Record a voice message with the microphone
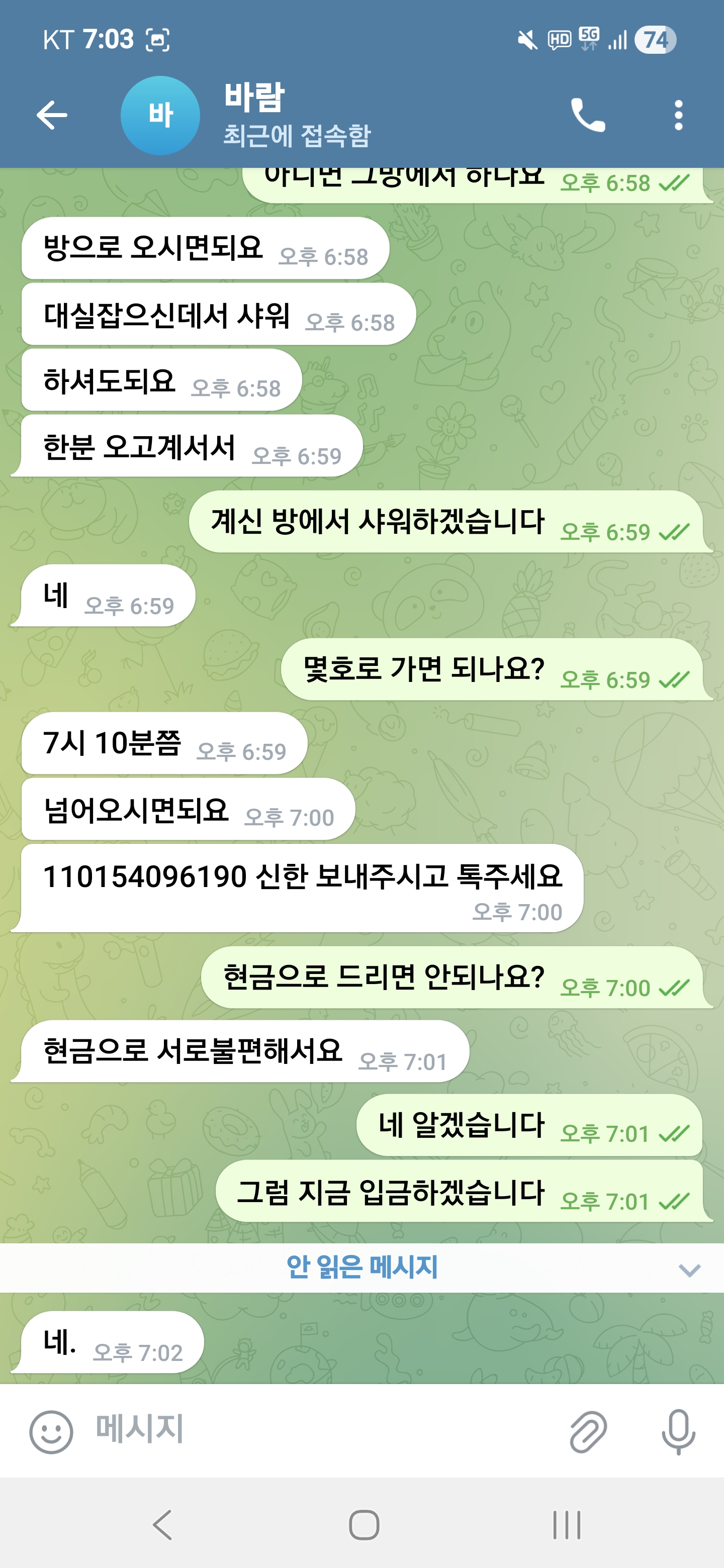 coord(678,1432)
